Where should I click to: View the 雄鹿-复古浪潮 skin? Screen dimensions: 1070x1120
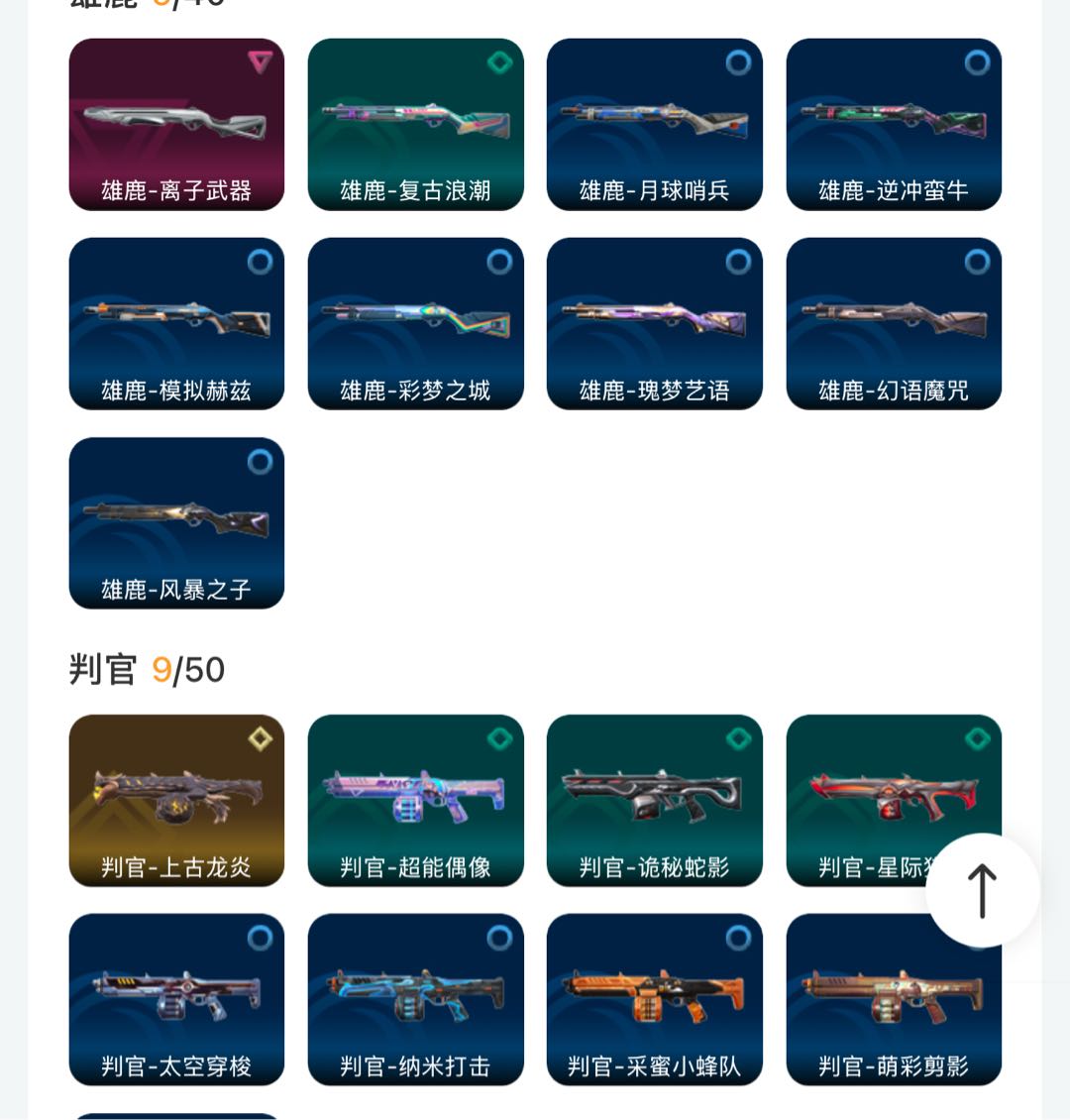click(x=415, y=124)
